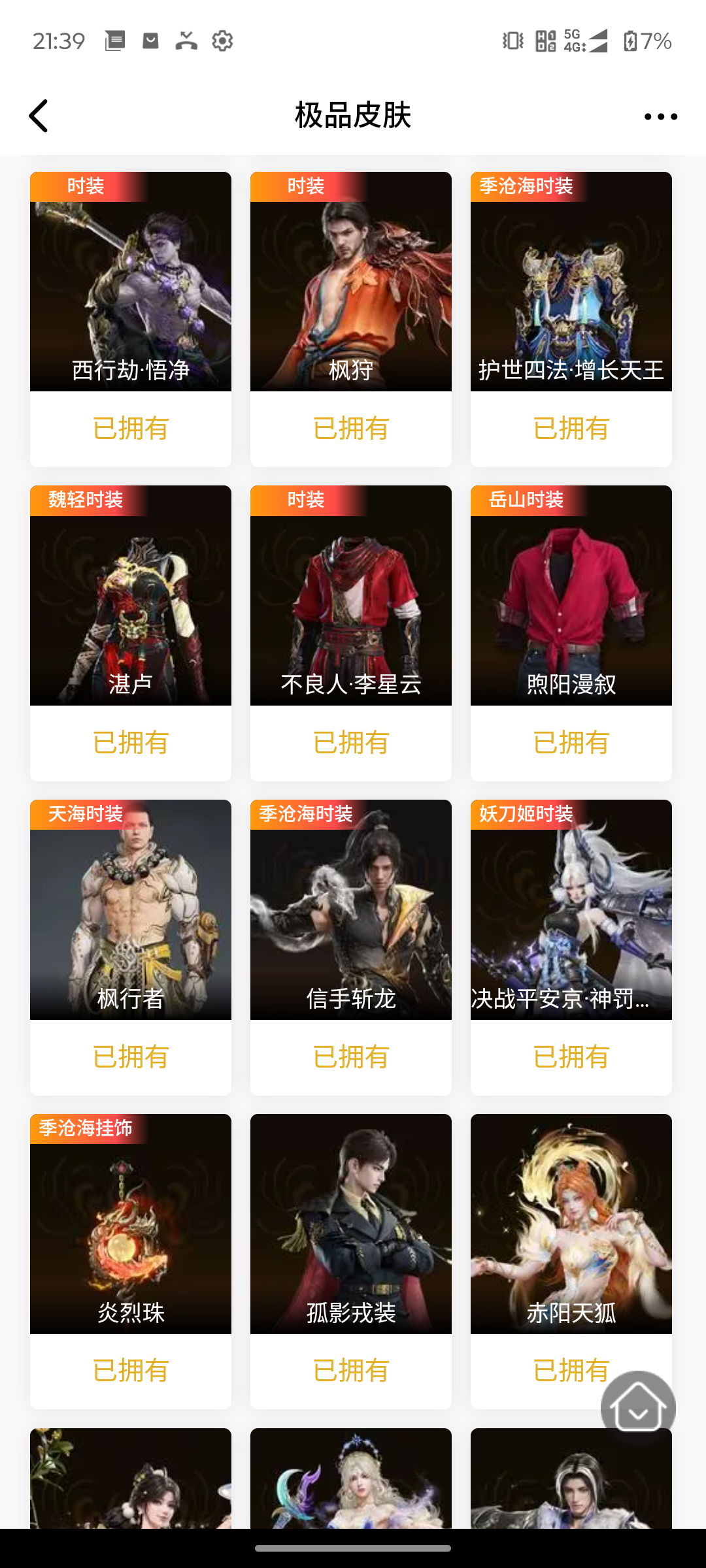Tap the notification/news icon in status bar
The height and width of the screenshot is (1568, 706).
(x=115, y=41)
